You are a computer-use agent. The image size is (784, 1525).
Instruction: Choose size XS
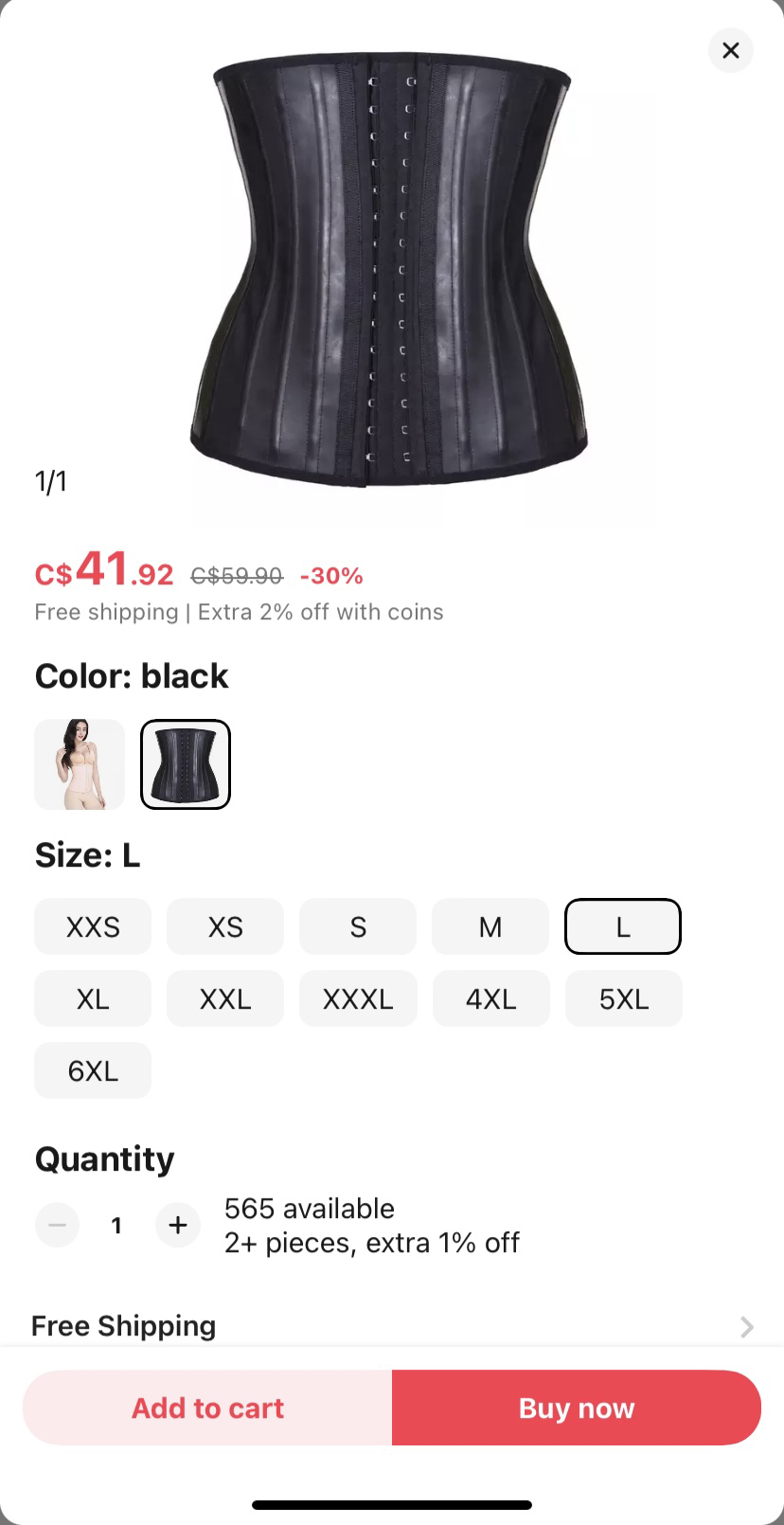point(225,926)
